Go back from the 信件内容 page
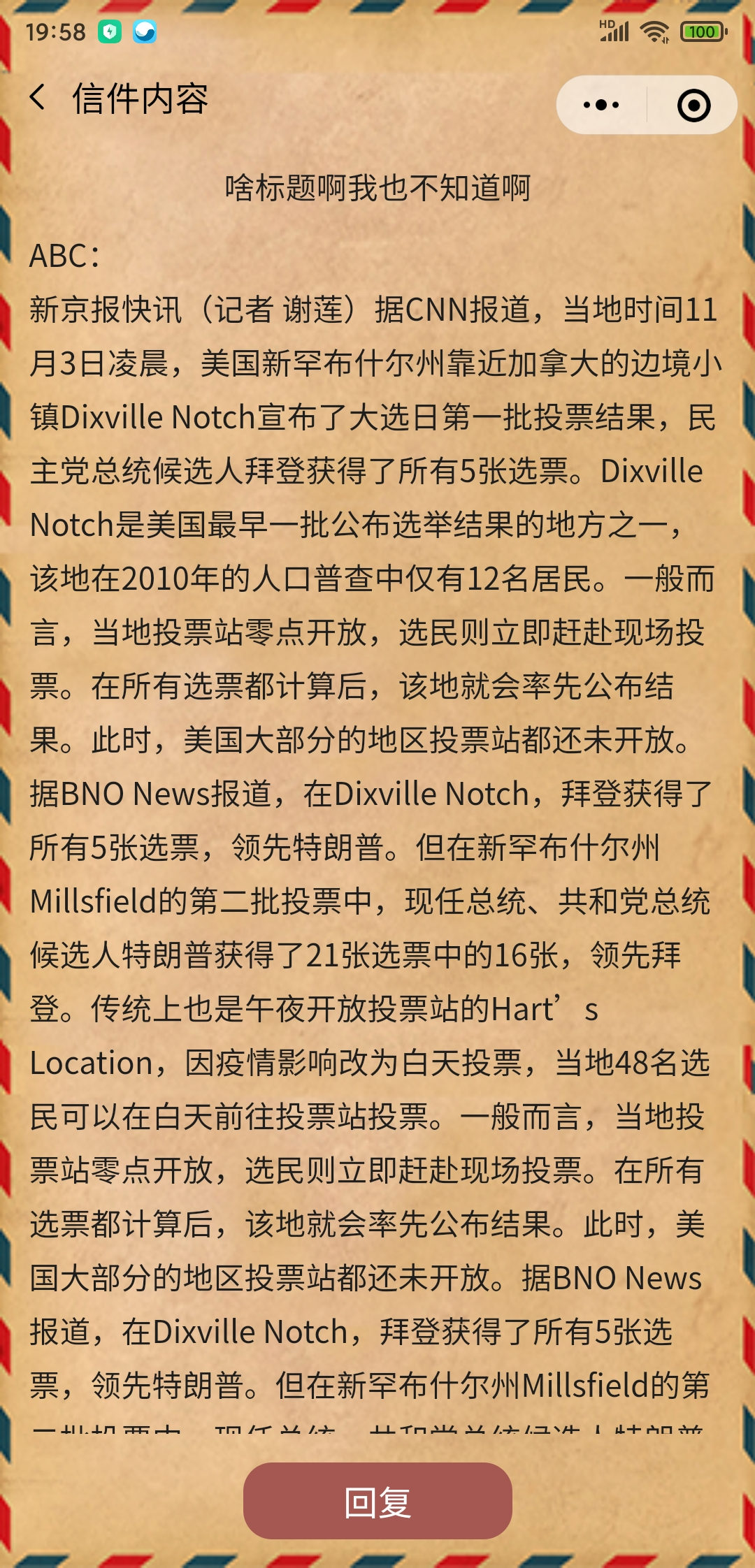The width and height of the screenshot is (755, 1568). (38, 98)
